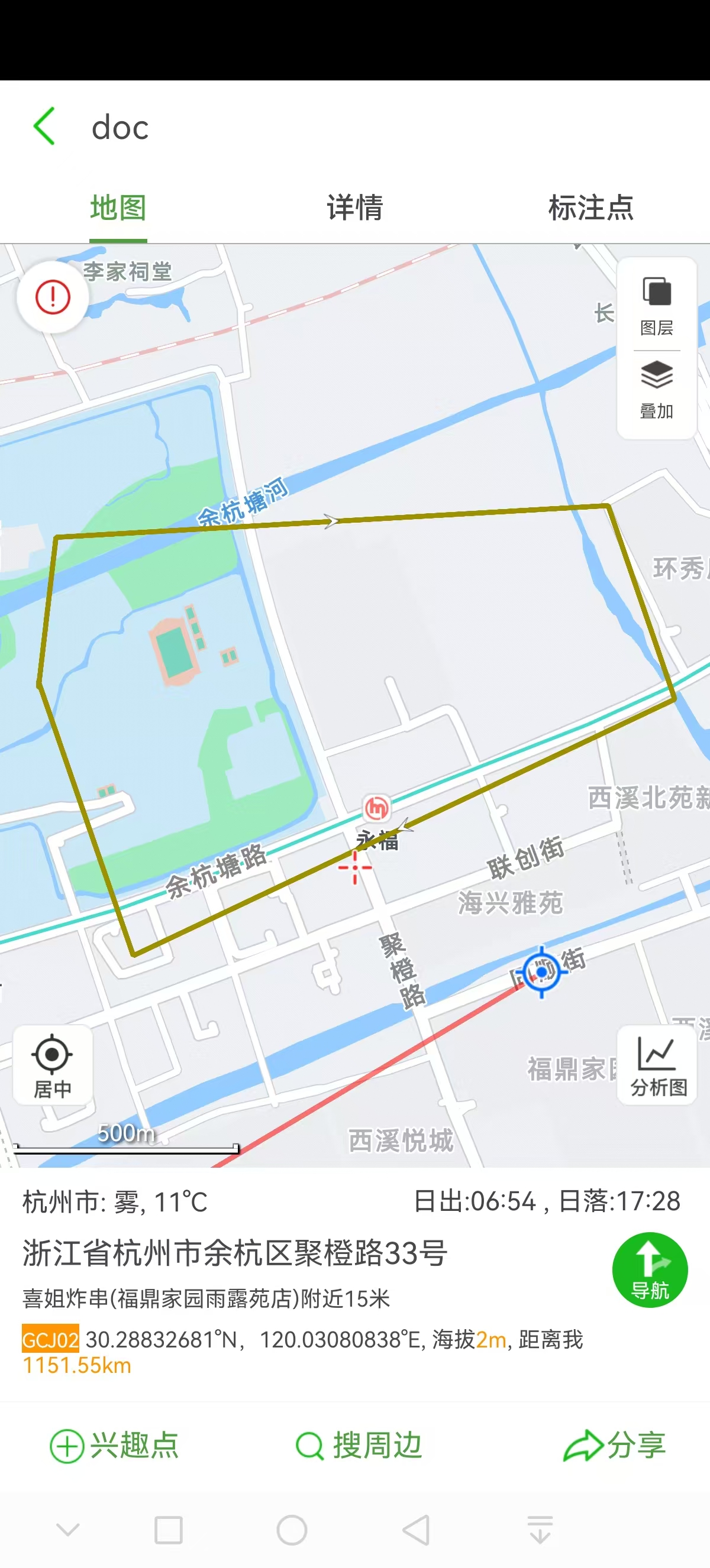Go to home via circle button
Viewport: 710px width, 1568px height.
(292, 1530)
